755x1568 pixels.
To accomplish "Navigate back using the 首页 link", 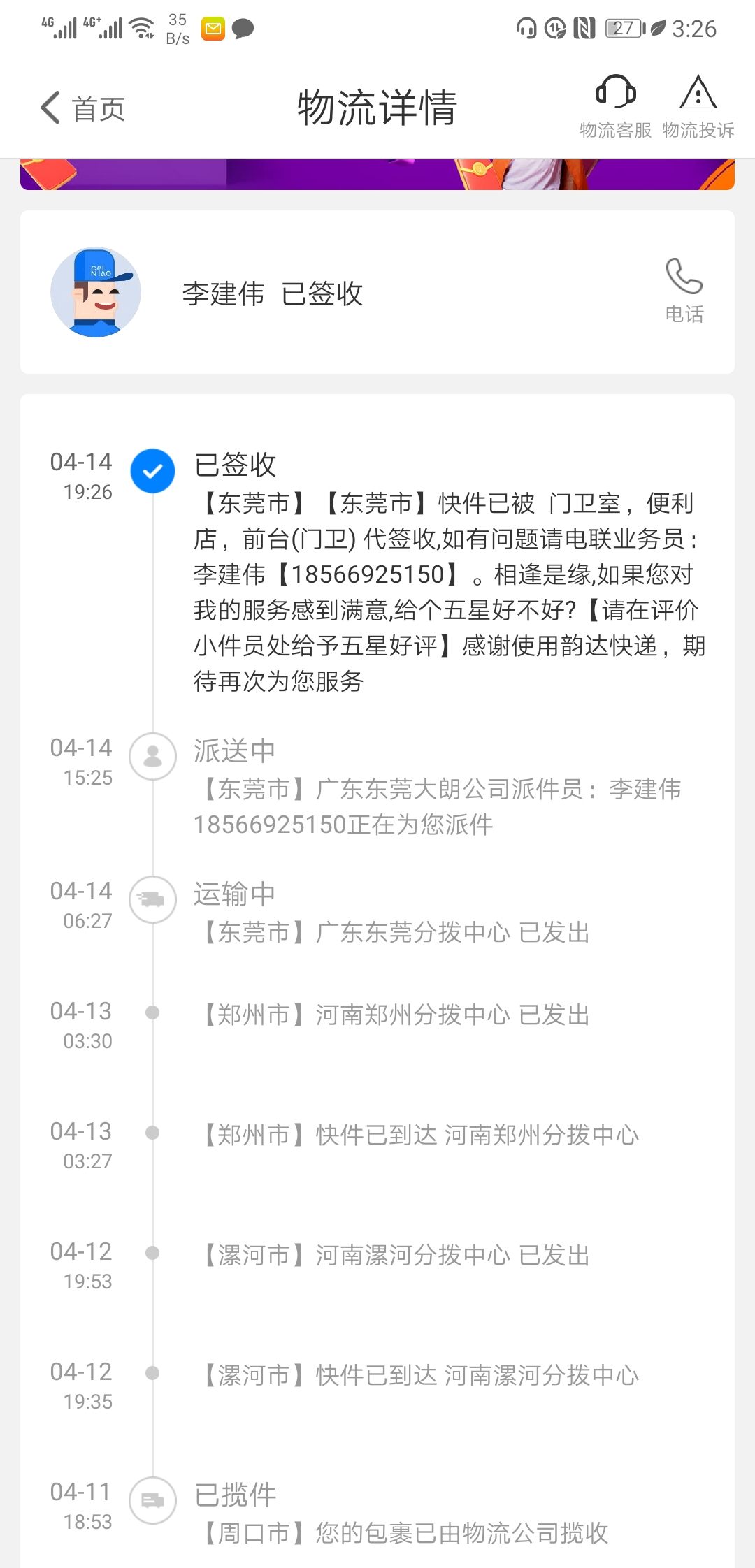I will [81, 107].
